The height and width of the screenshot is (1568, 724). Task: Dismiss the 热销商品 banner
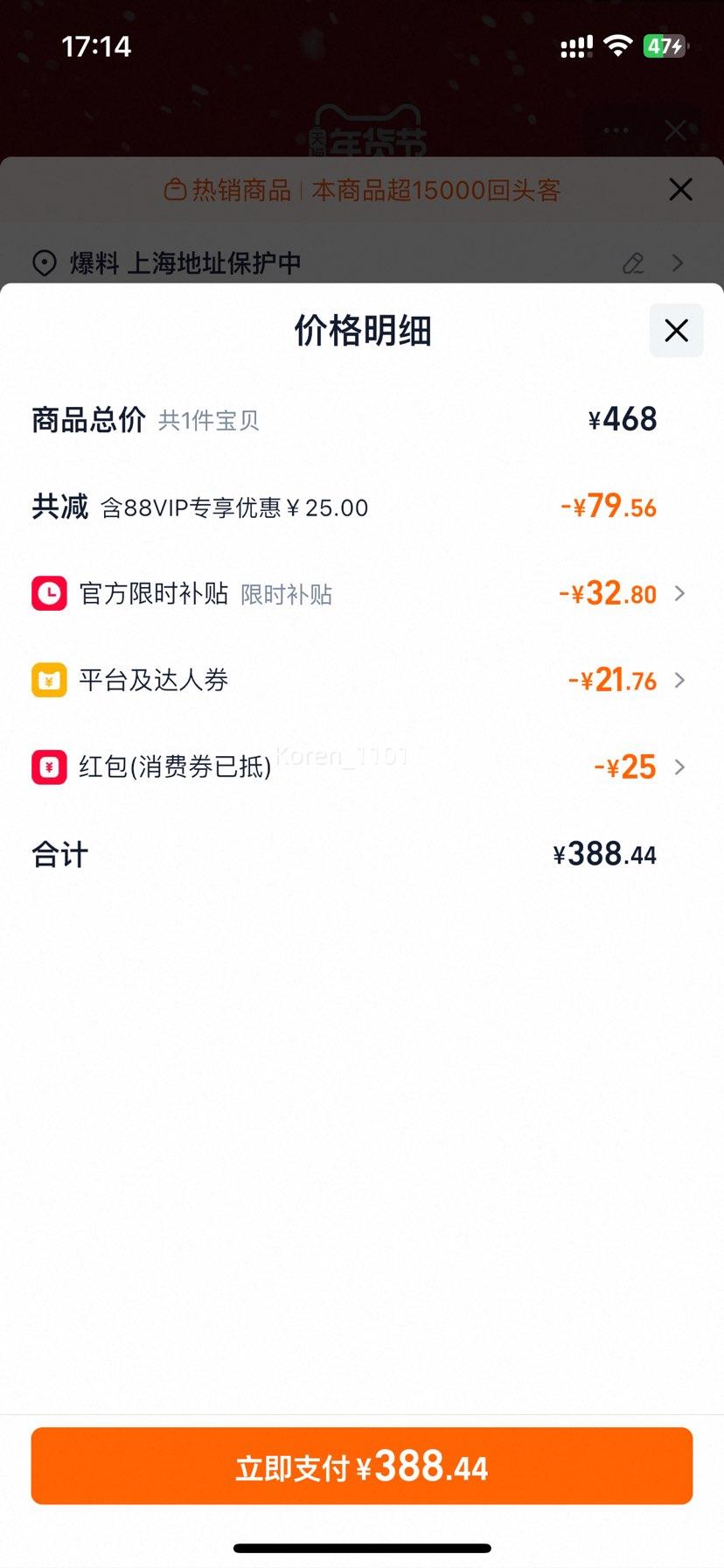(x=680, y=189)
